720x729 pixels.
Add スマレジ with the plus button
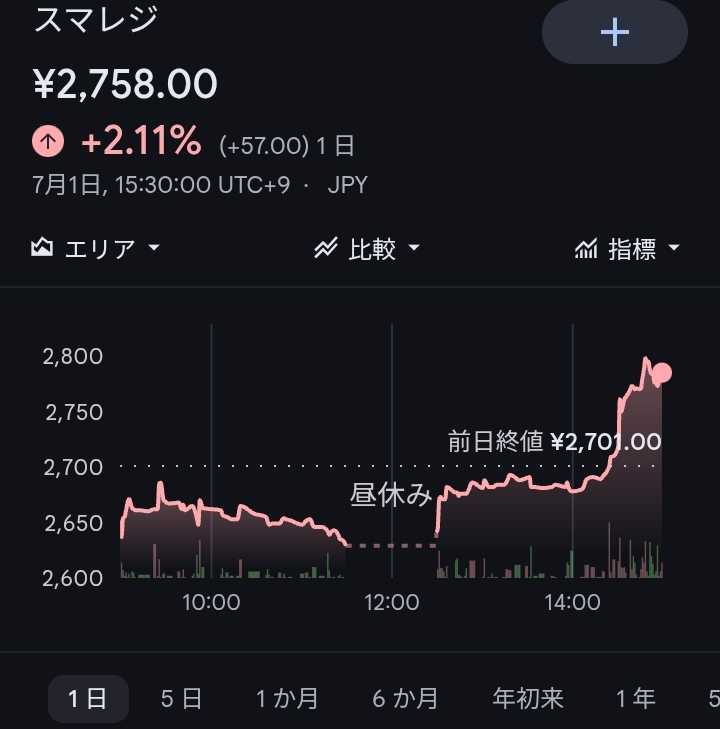coord(614,32)
